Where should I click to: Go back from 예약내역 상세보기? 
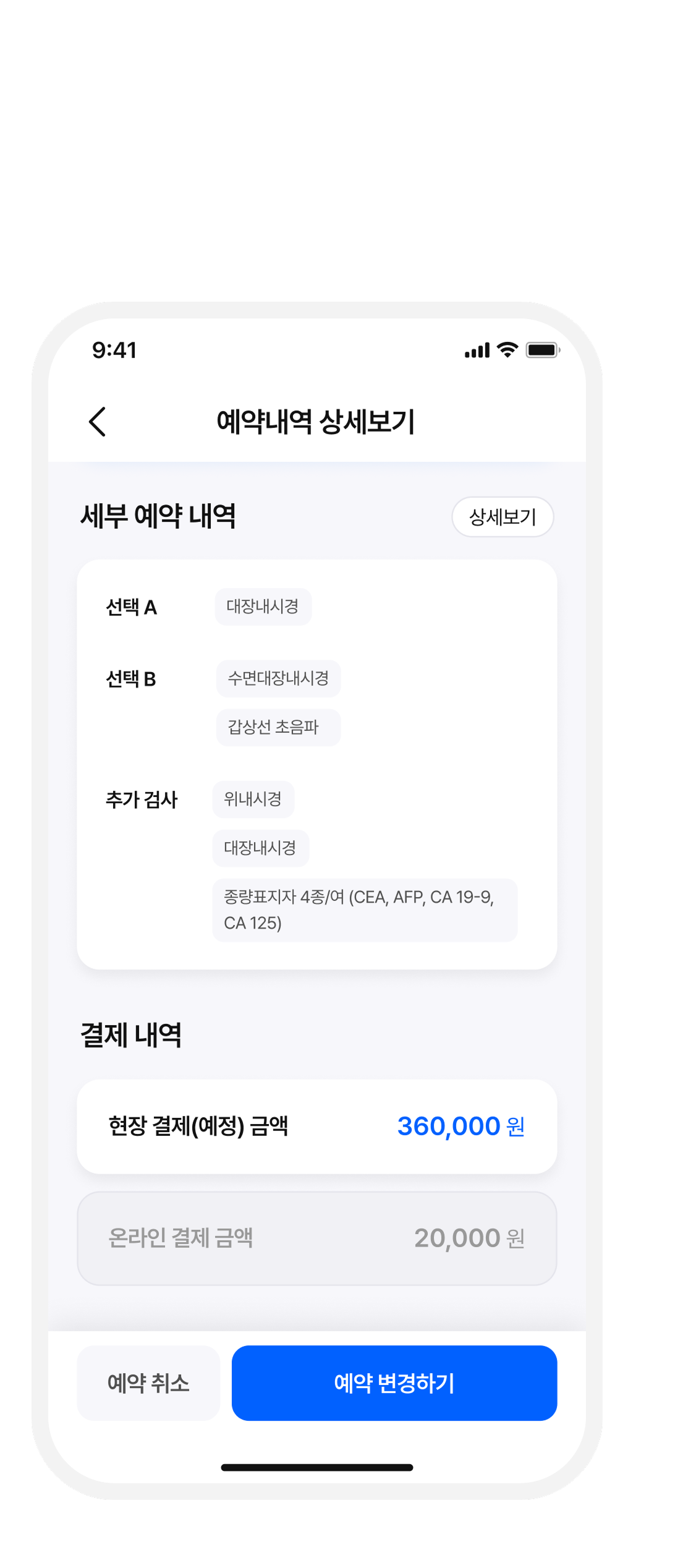[98, 422]
